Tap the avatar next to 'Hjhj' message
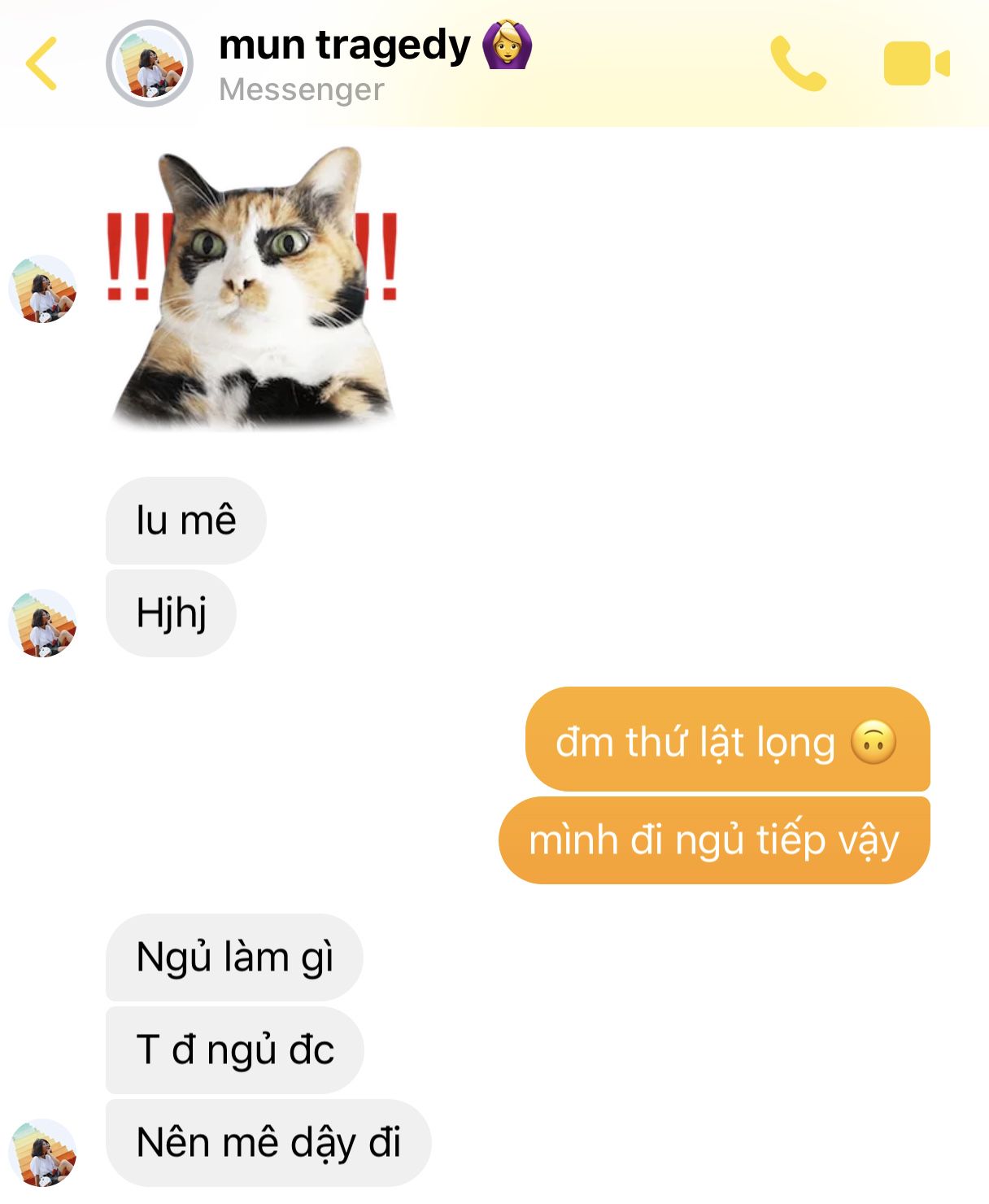 [42, 623]
